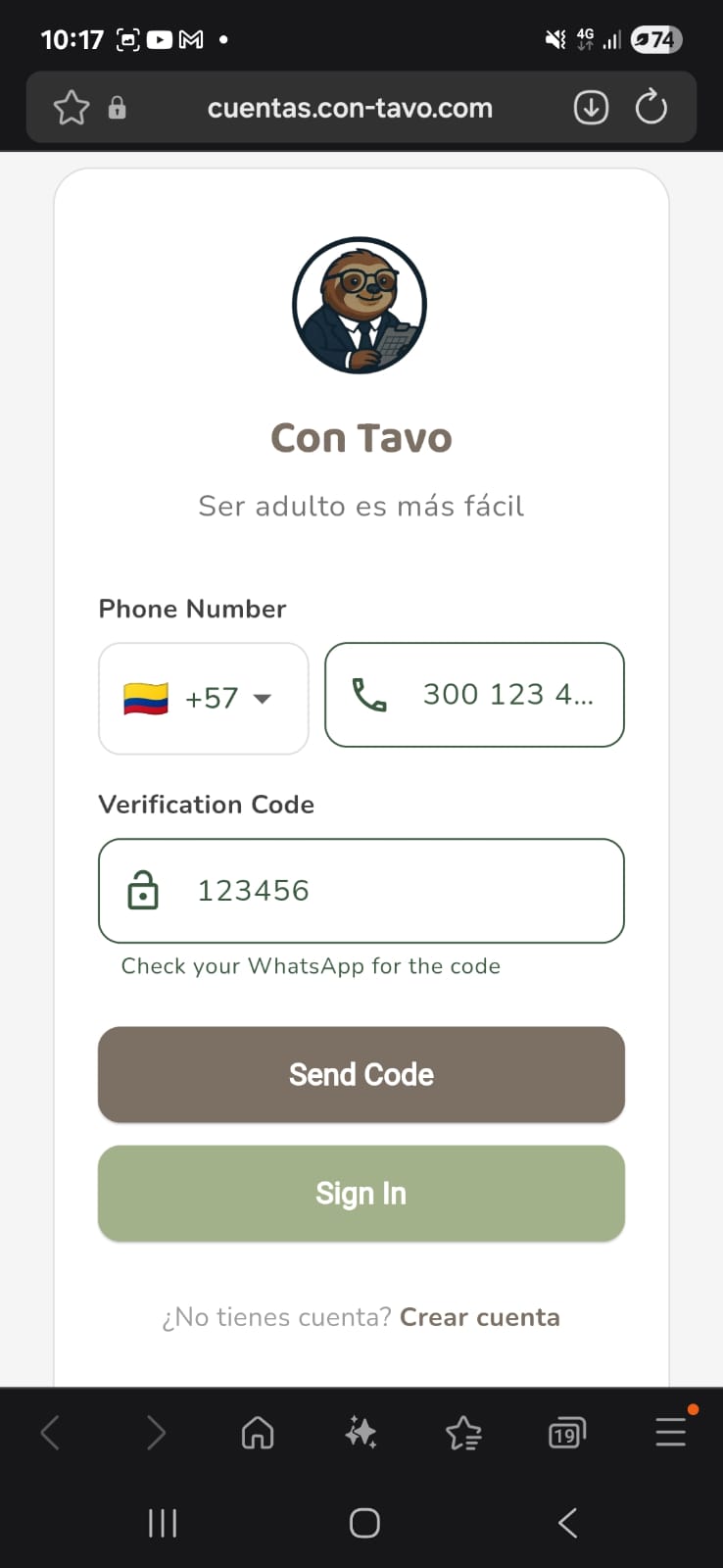
Task: Go to the browser home page
Action: tap(258, 1434)
